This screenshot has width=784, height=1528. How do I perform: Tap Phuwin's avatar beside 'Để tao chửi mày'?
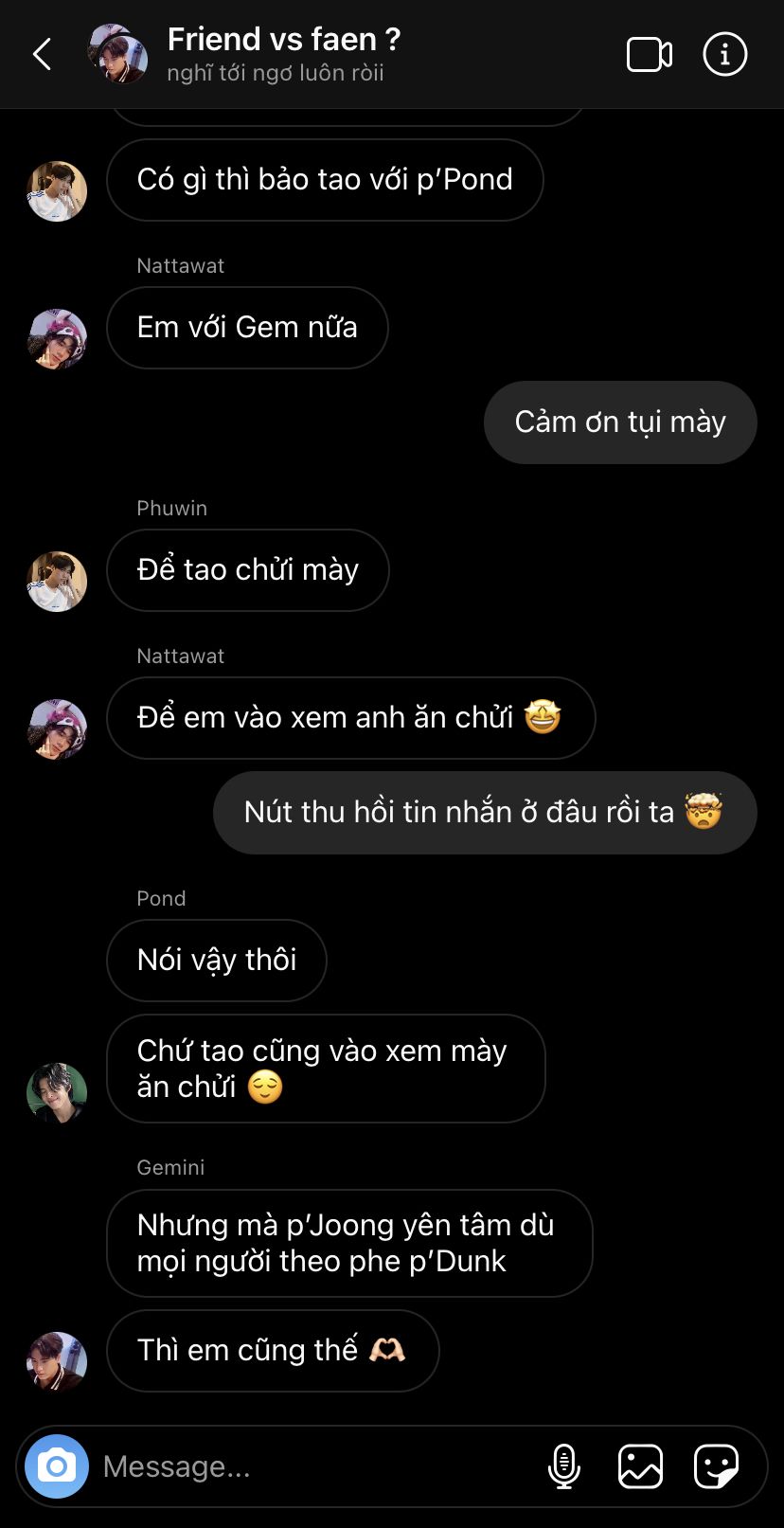click(x=57, y=581)
